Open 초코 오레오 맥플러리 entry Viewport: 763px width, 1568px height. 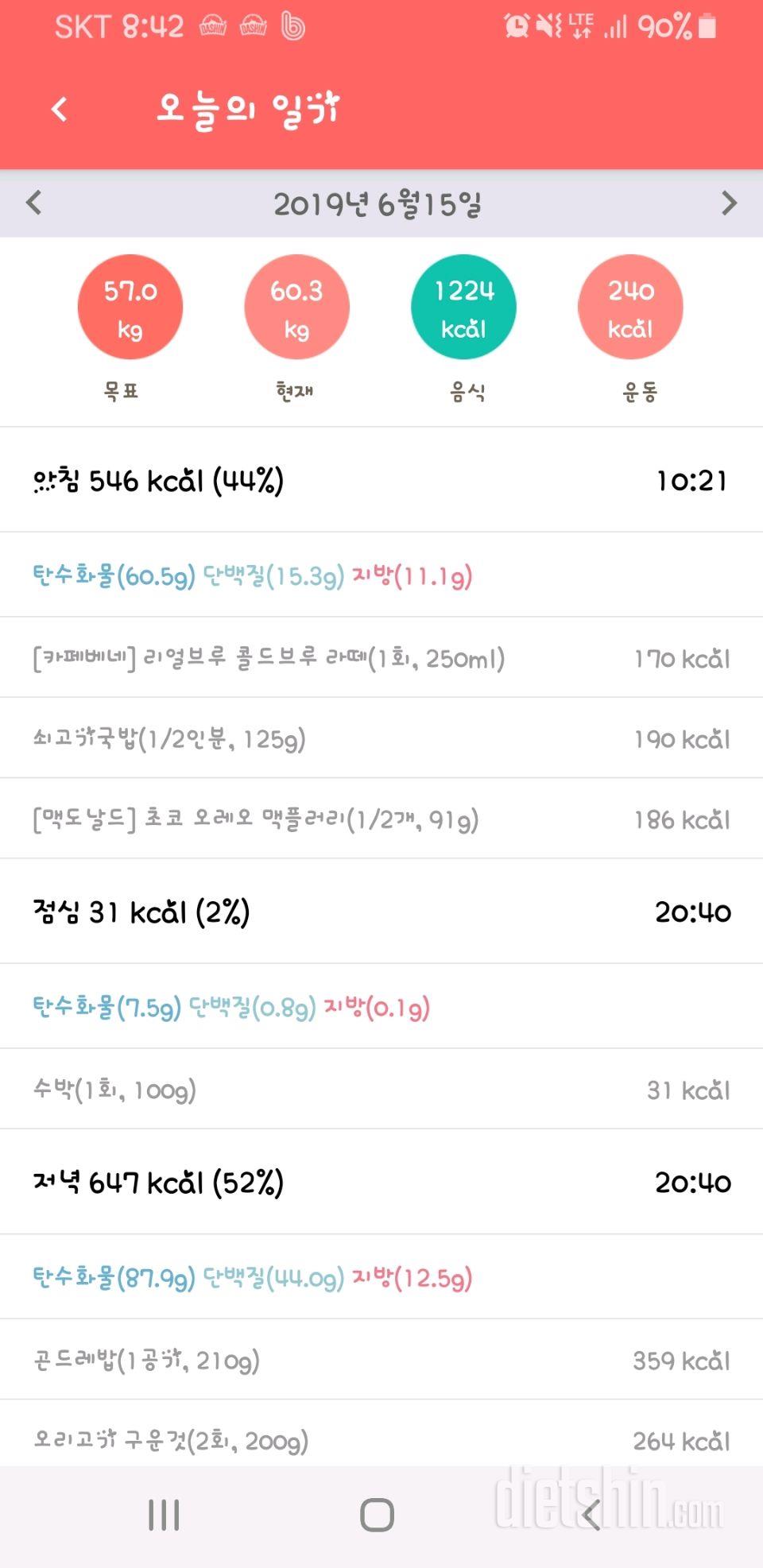tap(381, 819)
